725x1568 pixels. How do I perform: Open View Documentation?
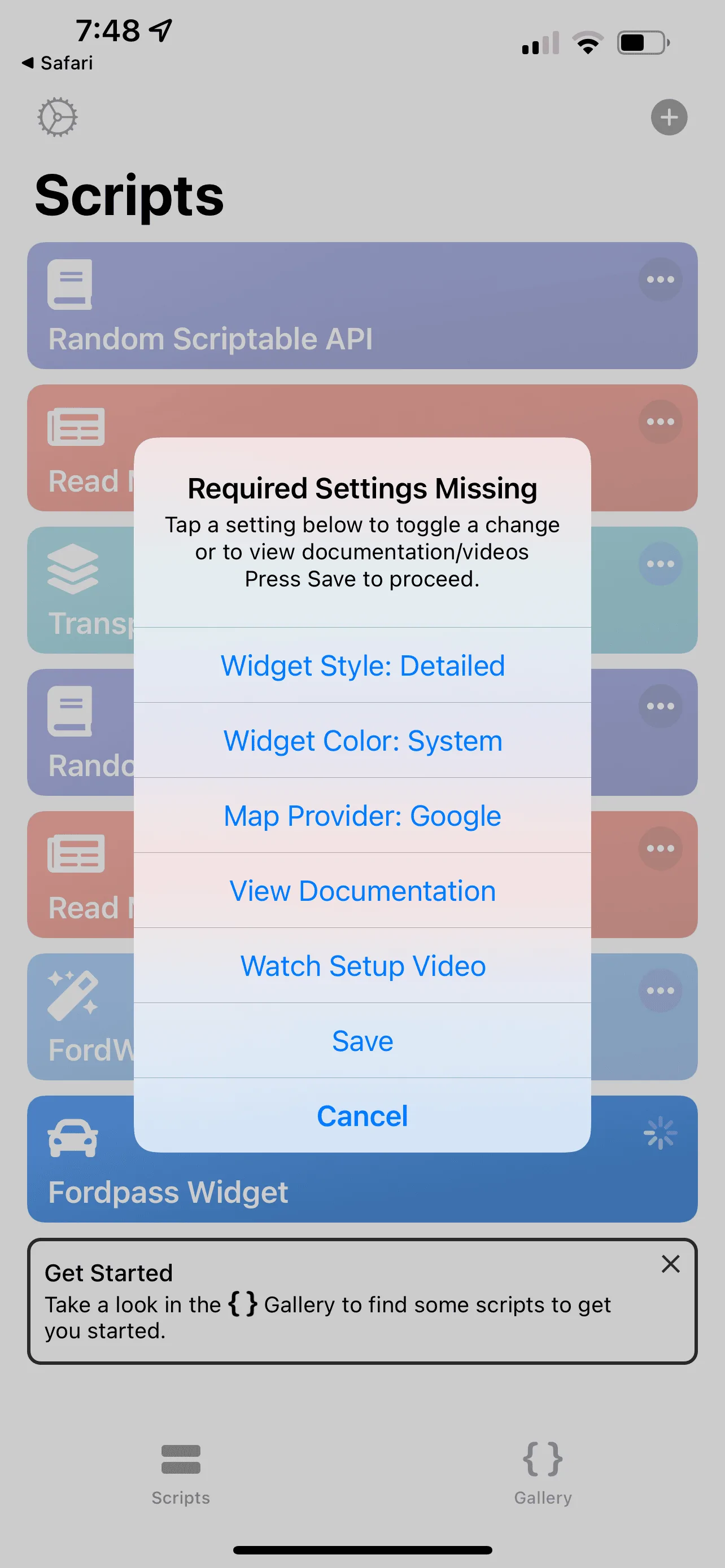362,891
